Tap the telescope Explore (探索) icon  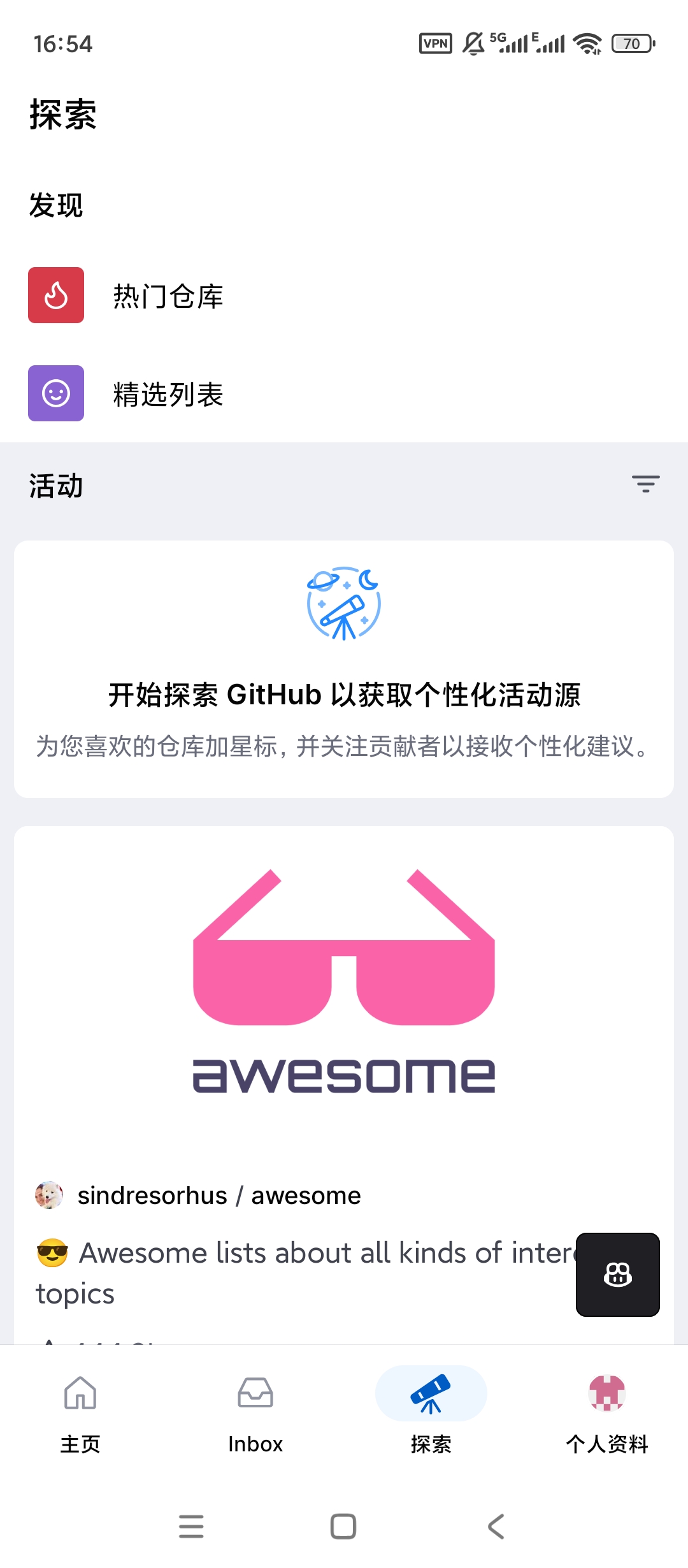[x=431, y=1394]
